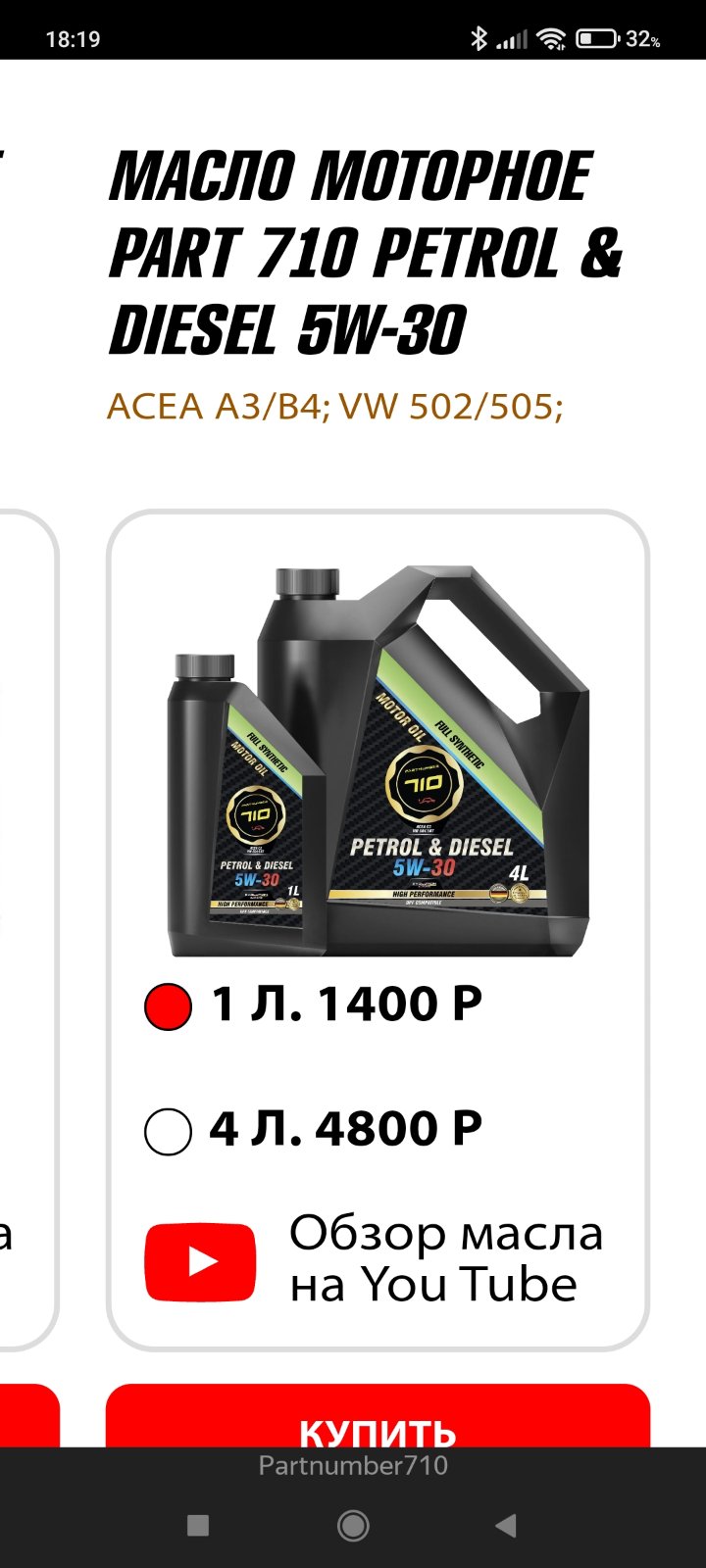The image size is (706, 1568).
Task: Open the oil review on YouTube
Action: (x=376, y=1260)
